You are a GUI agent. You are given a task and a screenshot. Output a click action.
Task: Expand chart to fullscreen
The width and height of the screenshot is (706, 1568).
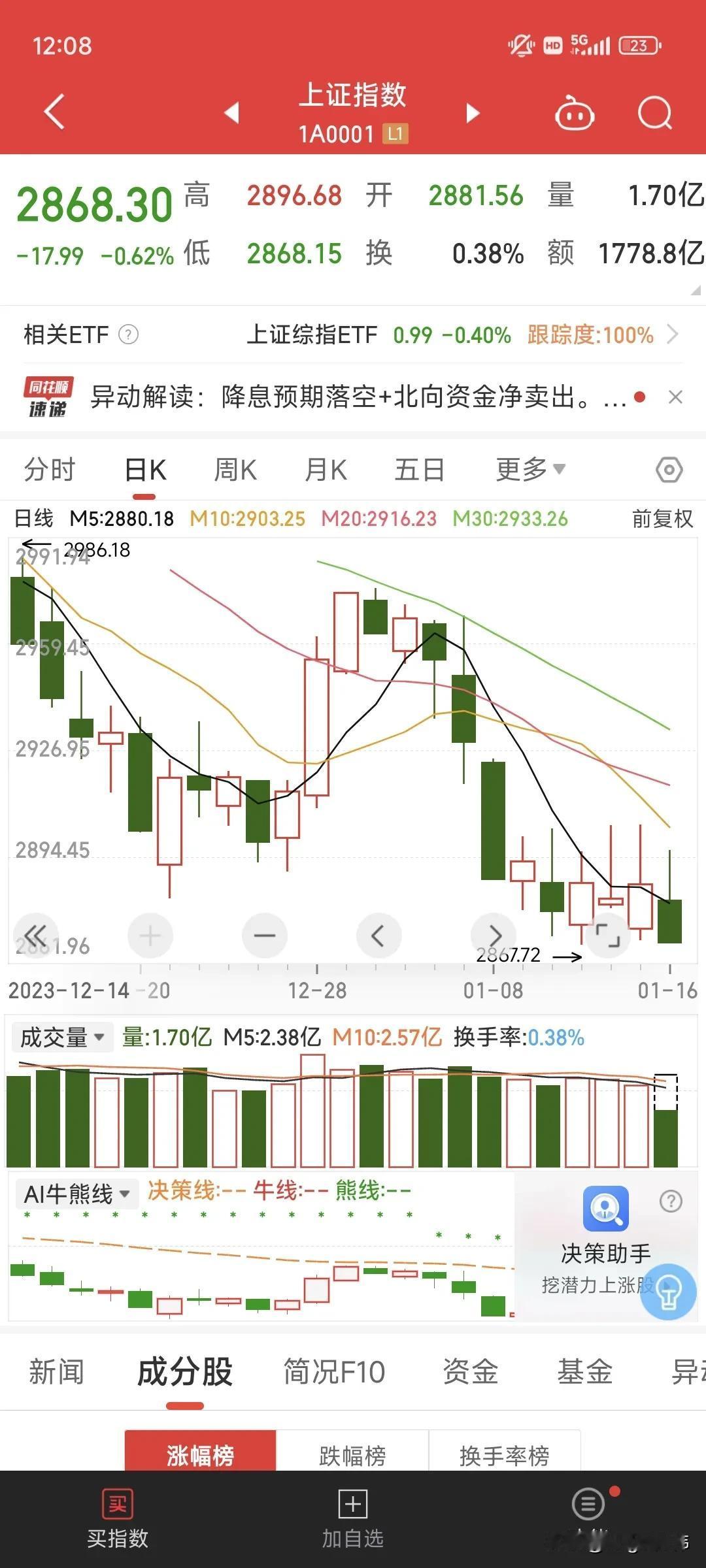pos(607,936)
